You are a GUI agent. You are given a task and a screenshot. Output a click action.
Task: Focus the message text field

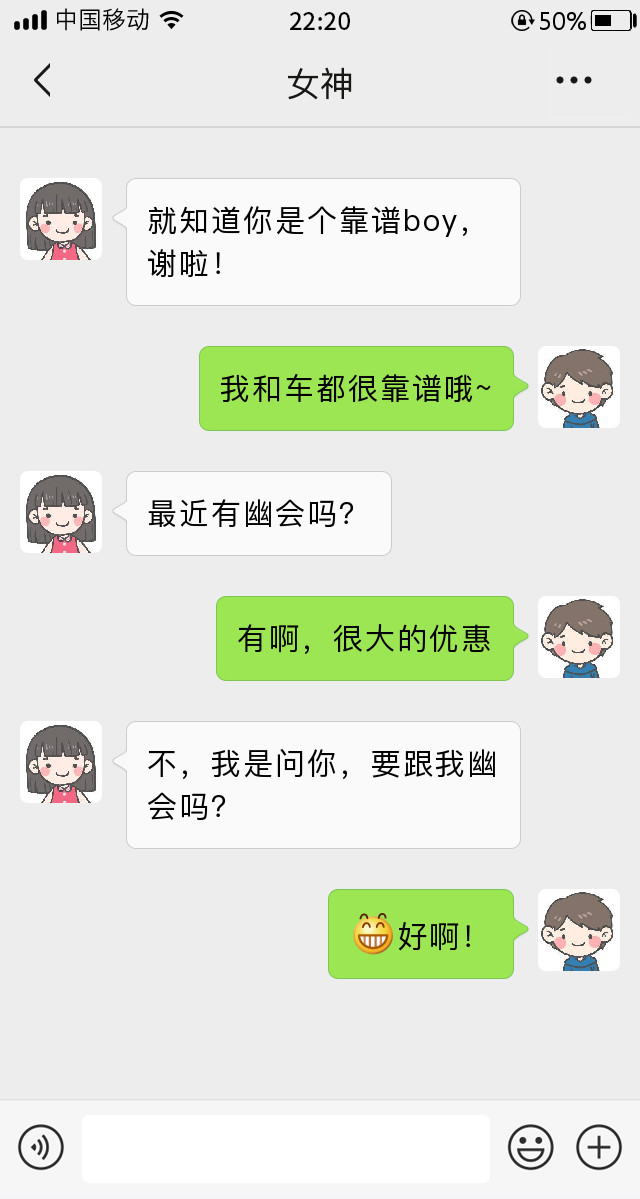click(285, 1148)
